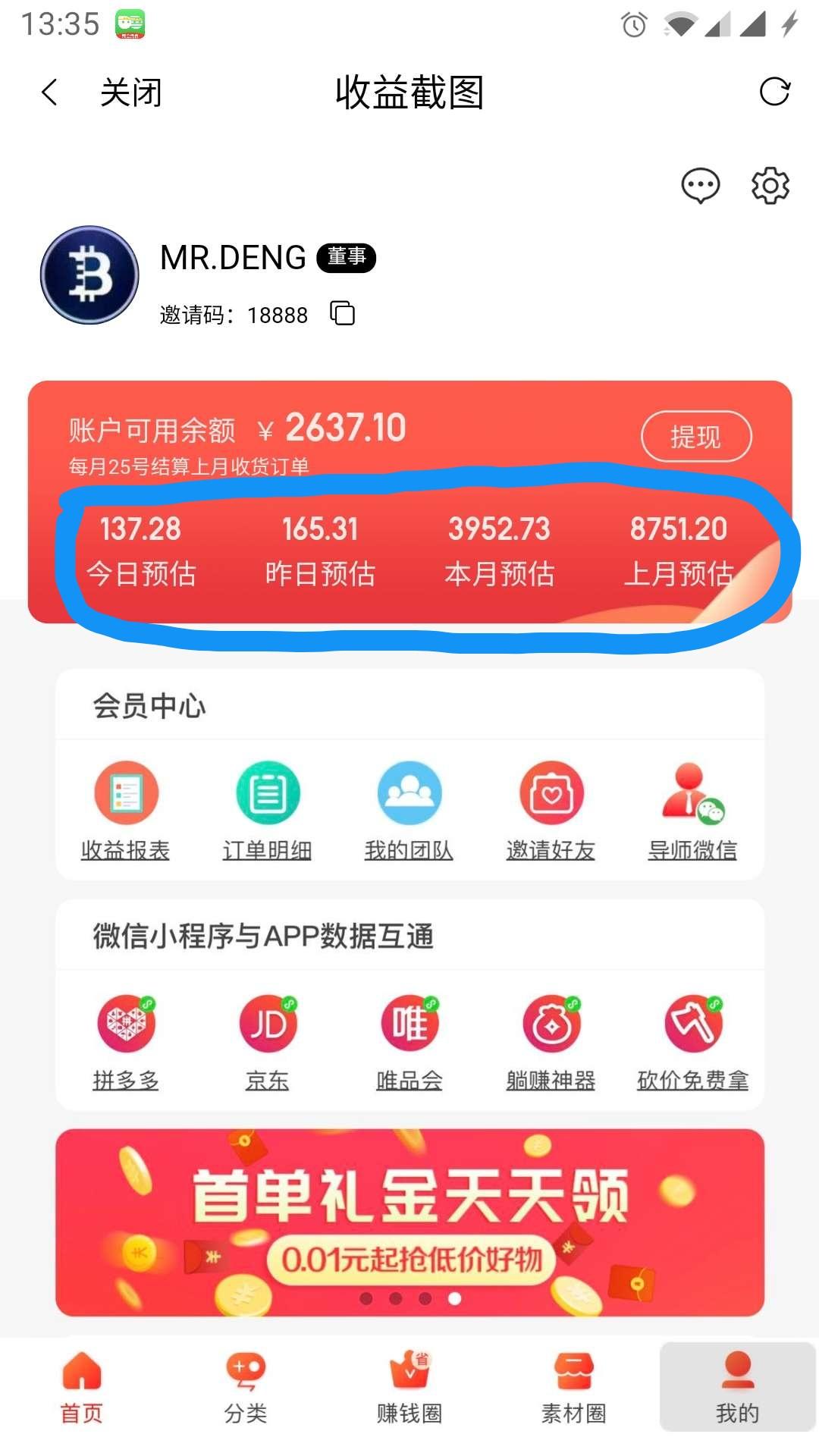Screen dimensions: 819x1456
Task: Open the settings gear icon
Action: point(770,184)
